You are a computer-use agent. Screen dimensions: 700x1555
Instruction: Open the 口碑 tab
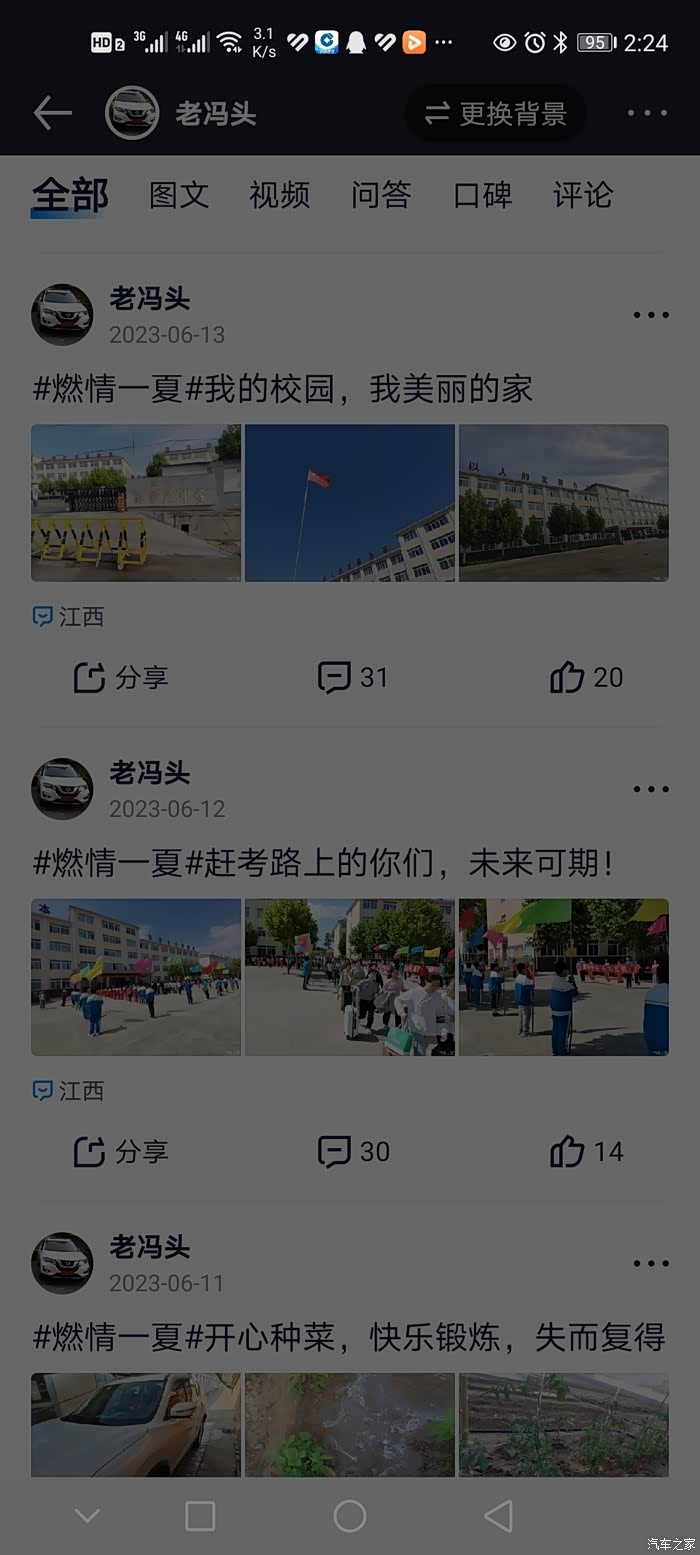(x=483, y=195)
